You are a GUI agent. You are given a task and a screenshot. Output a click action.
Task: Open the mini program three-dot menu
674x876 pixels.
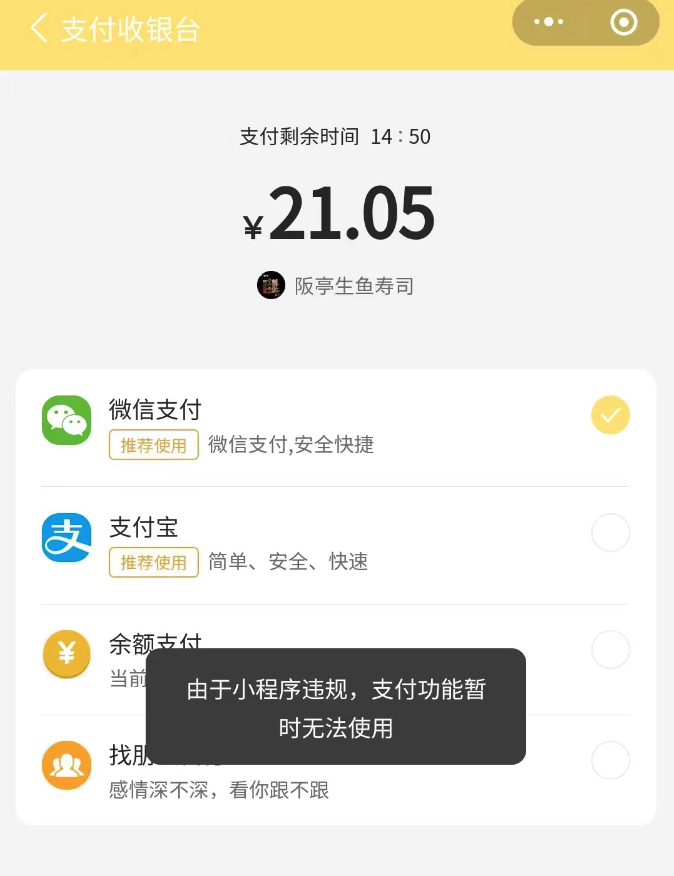(x=549, y=22)
